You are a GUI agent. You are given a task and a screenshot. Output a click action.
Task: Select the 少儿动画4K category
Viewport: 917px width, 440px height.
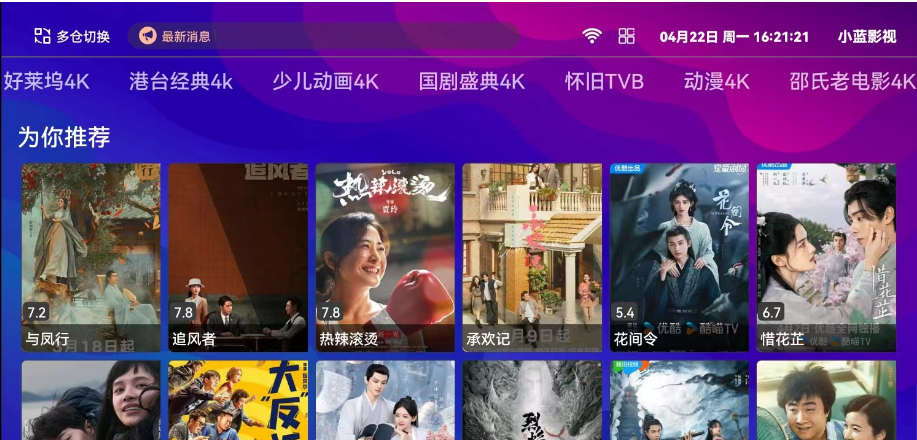click(325, 82)
